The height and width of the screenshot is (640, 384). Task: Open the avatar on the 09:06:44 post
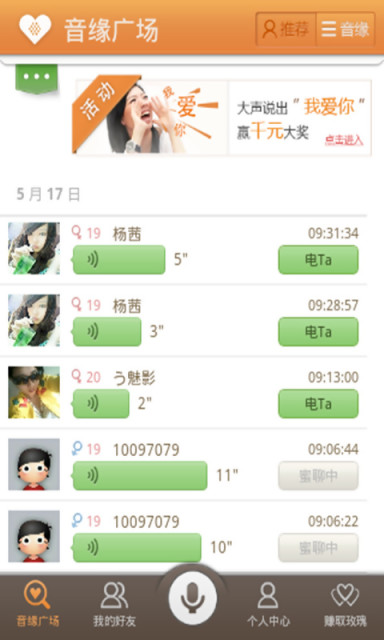click(34, 464)
